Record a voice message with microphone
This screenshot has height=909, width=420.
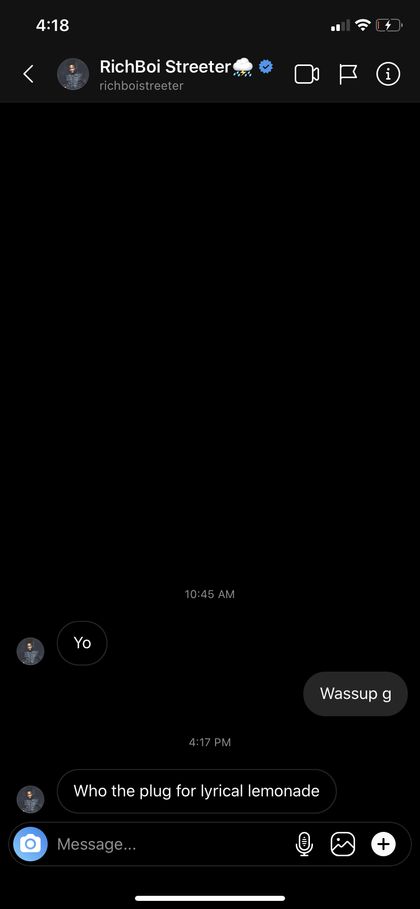(x=304, y=844)
